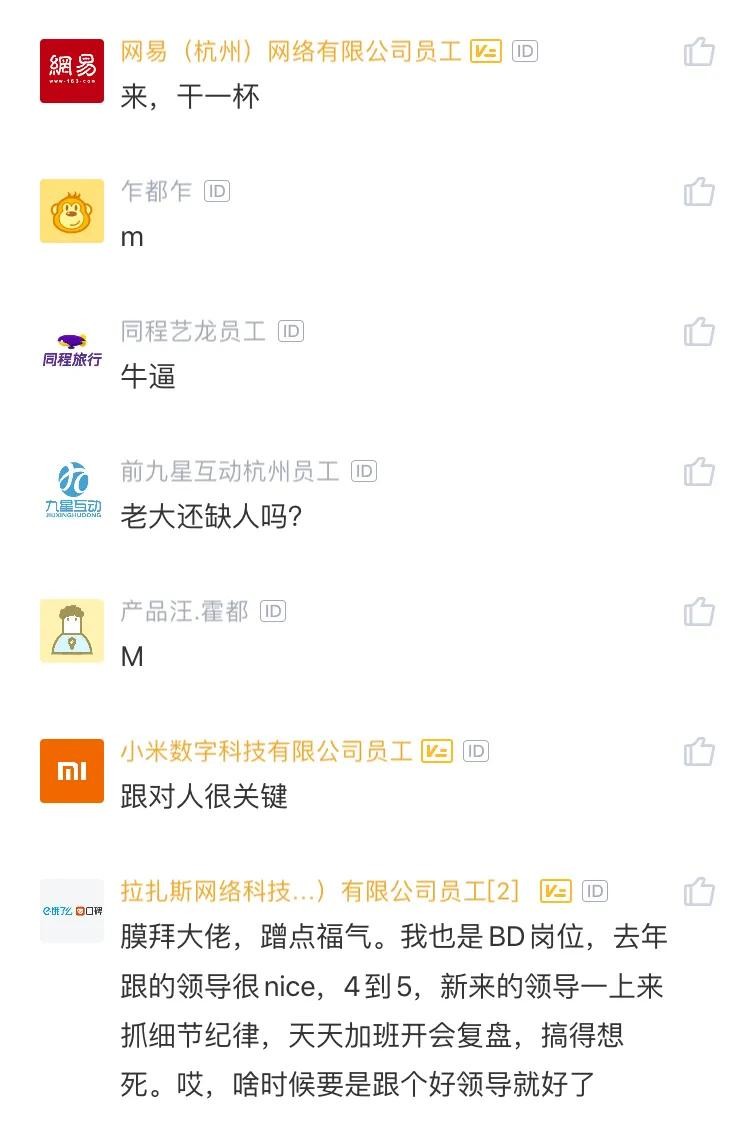Screen dimensions: 750x1133
Task: Like the comment saying 来，干一杯
Action: click(699, 51)
